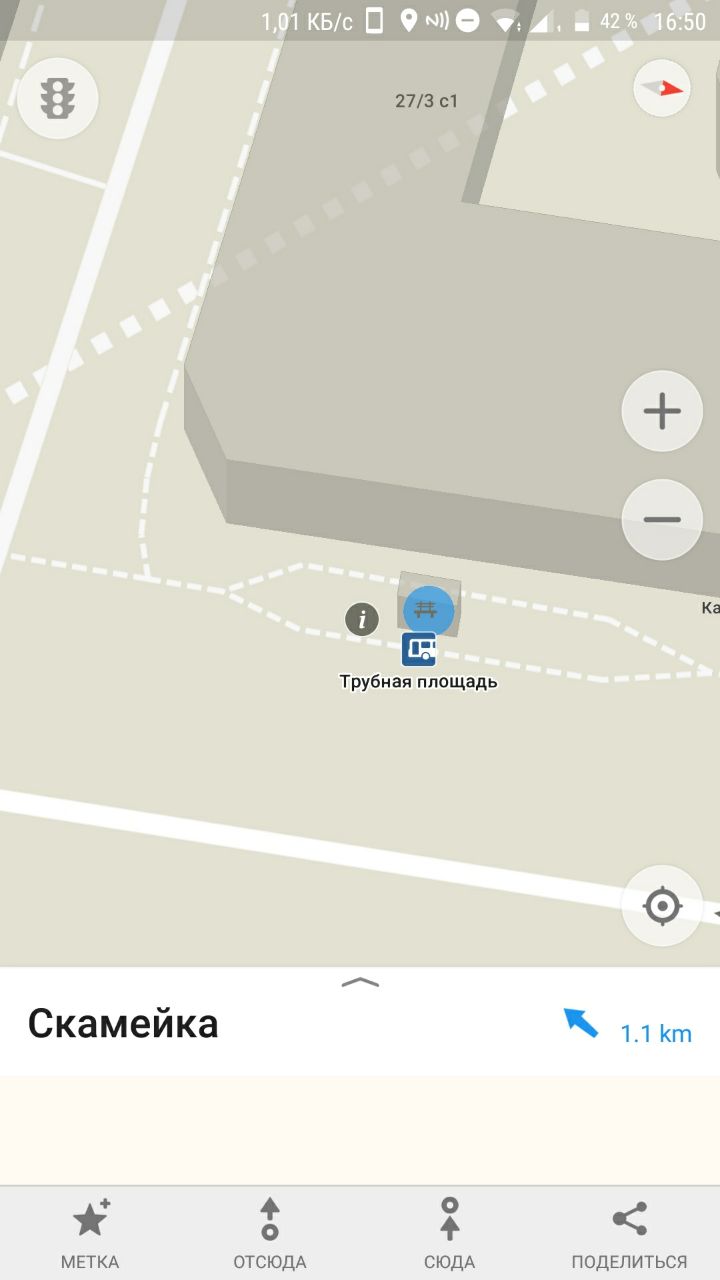The height and width of the screenshot is (1280, 720).
Task: Open the information point marker on map
Action: pyautogui.click(x=362, y=620)
